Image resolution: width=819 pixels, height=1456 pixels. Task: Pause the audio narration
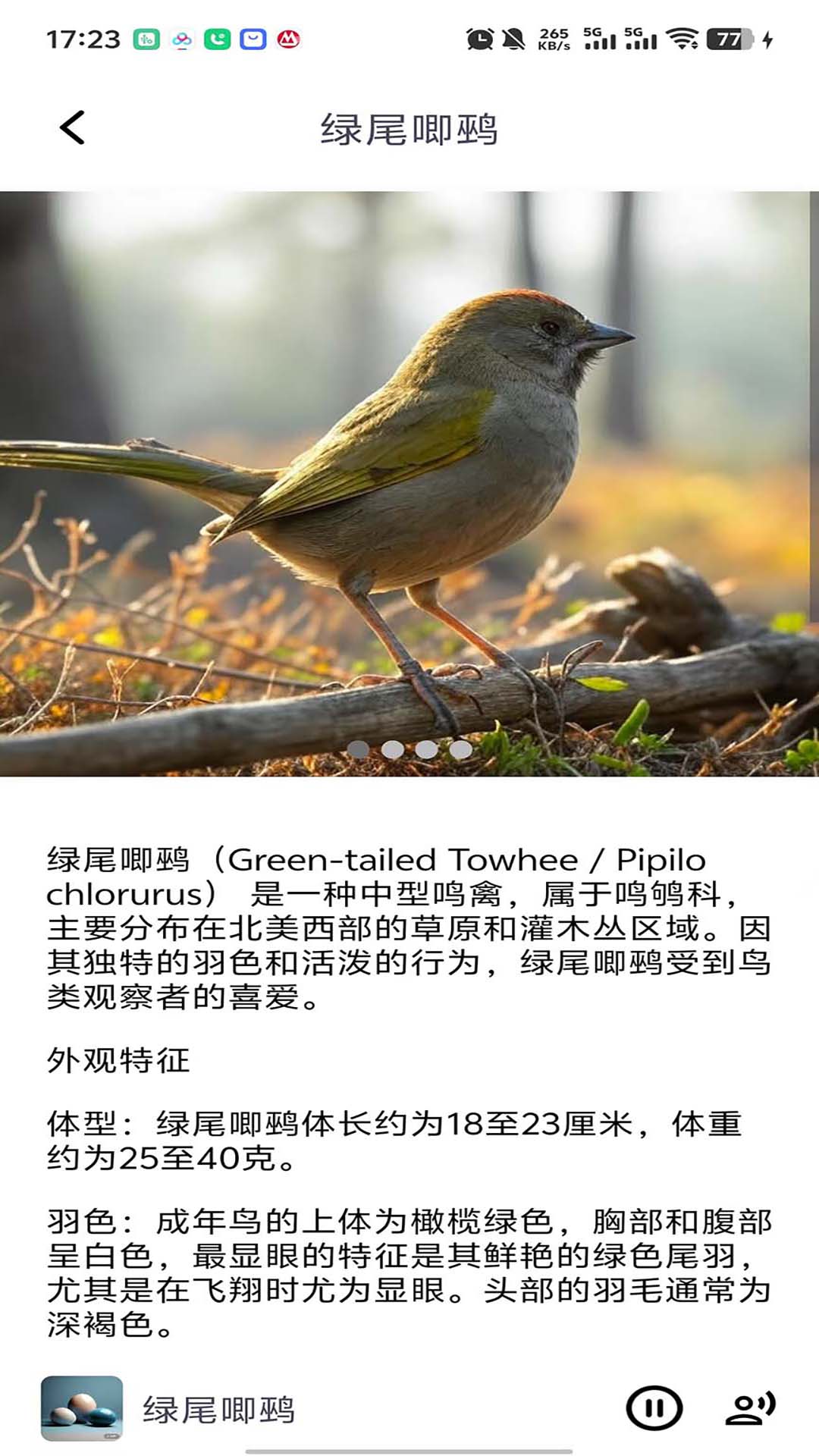(x=654, y=1408)
